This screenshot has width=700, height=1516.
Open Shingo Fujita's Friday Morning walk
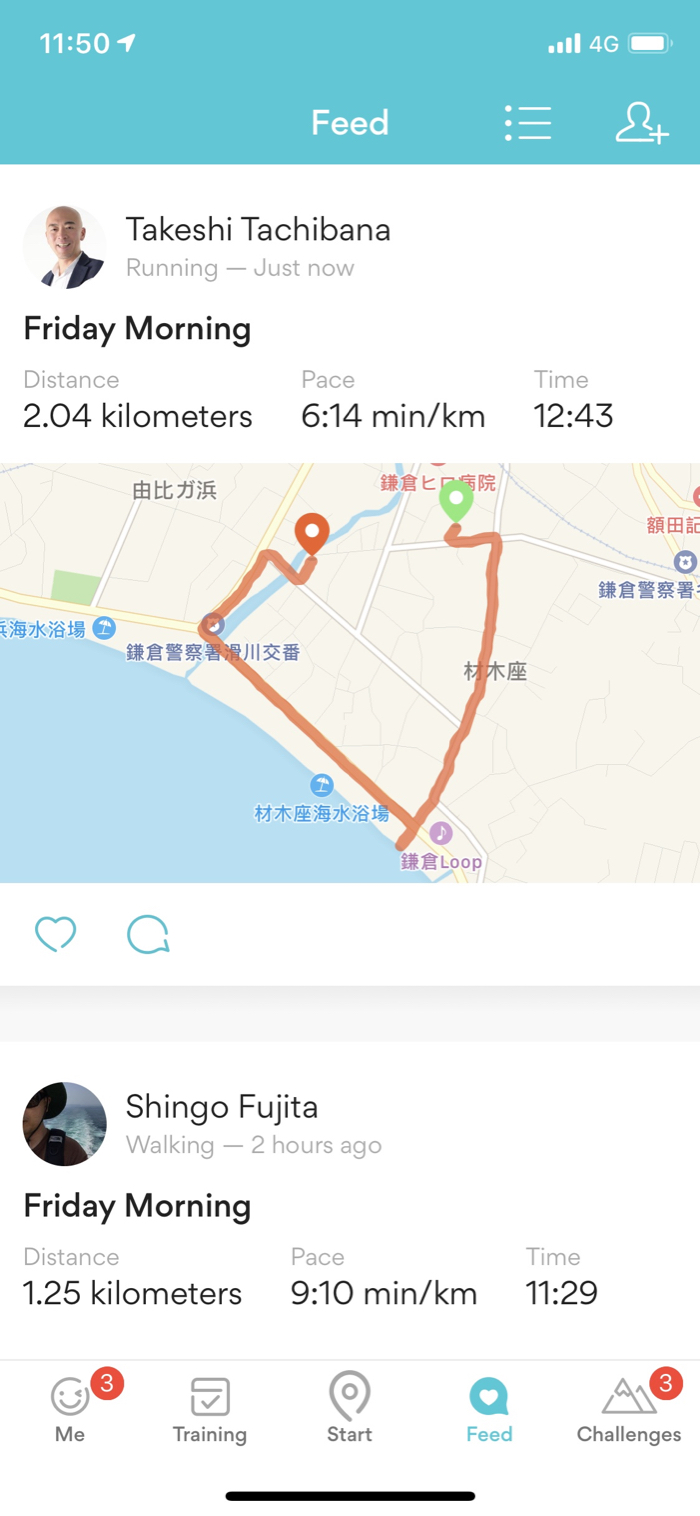tap(138, 1206)
